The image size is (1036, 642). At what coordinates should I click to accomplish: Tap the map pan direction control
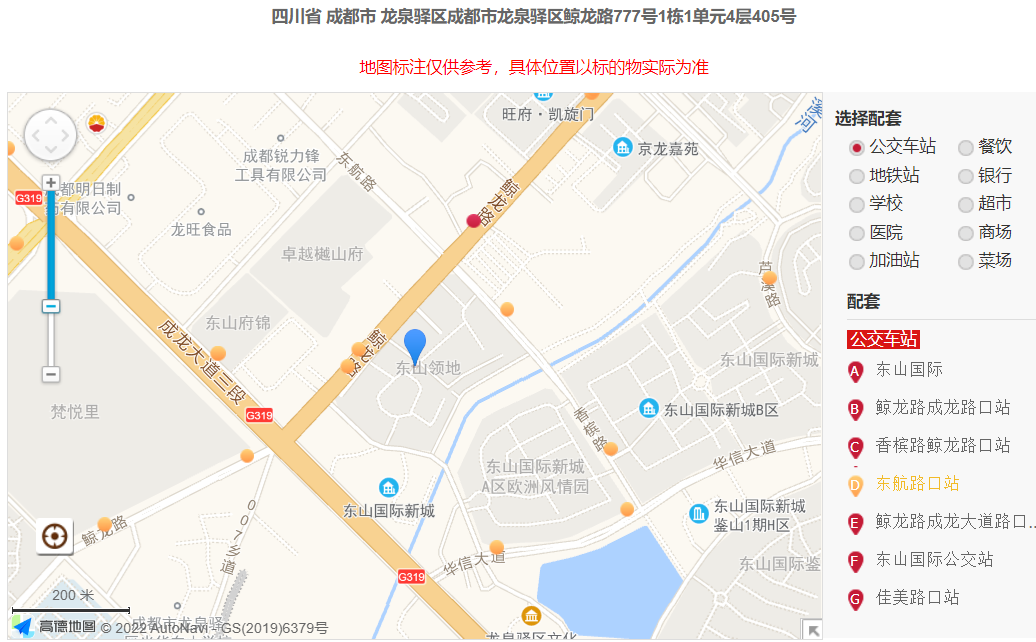[x=50, y=135]
